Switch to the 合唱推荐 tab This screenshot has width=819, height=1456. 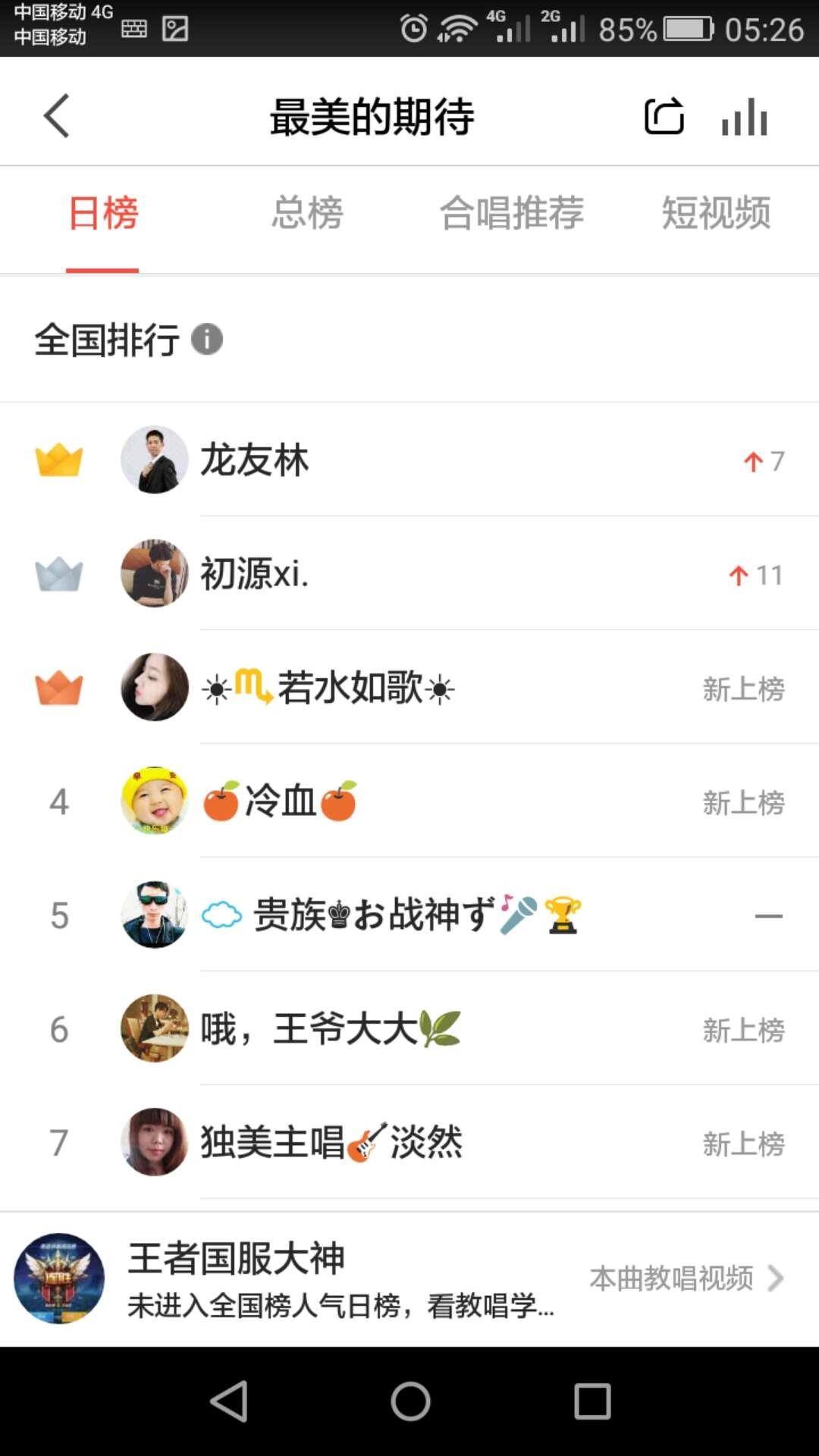(x=512, y=212)
